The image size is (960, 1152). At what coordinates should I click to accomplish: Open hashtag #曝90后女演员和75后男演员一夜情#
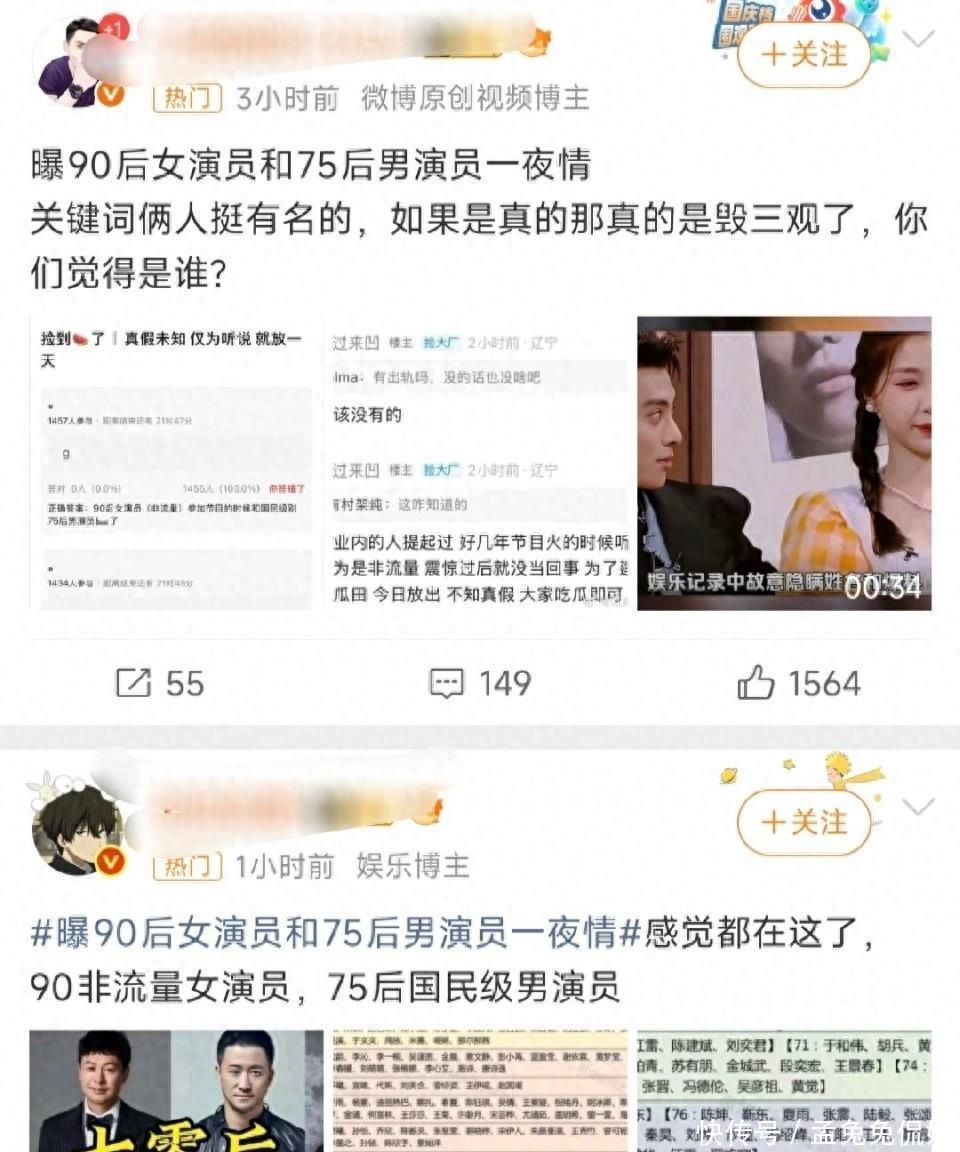point(335,934)
